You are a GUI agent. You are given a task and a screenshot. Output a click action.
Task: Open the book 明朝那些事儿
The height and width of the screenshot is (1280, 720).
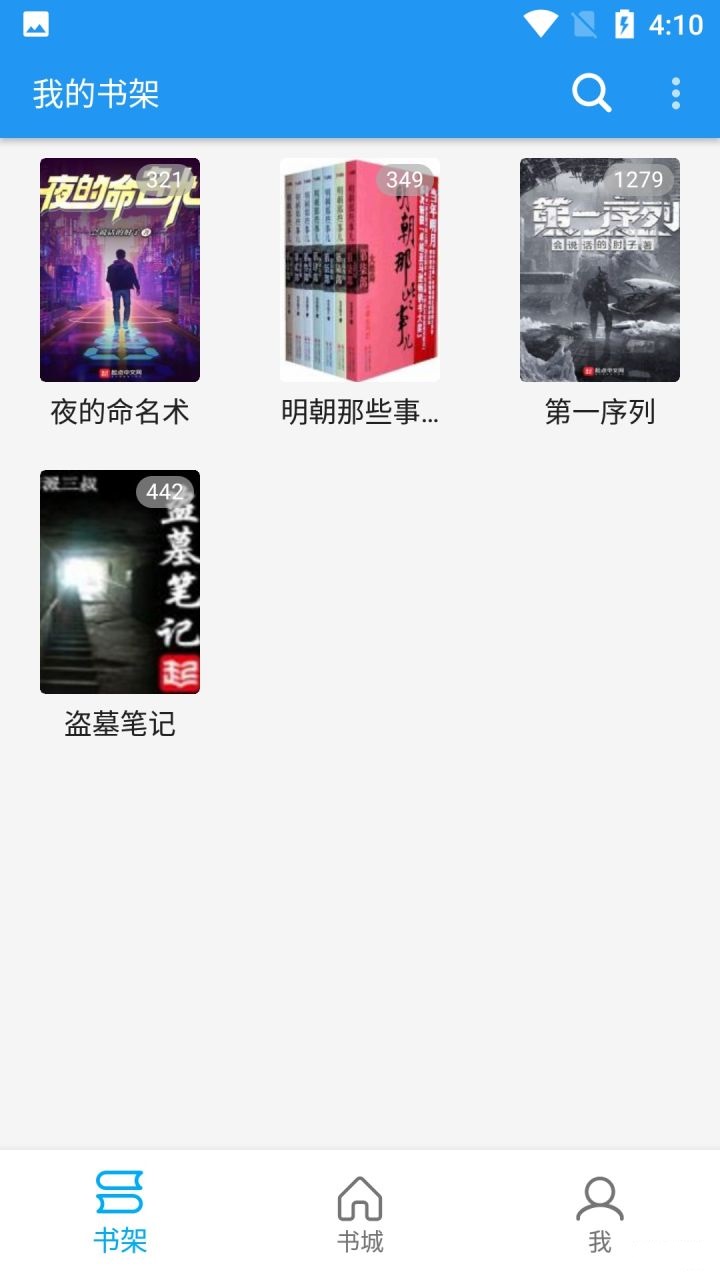point(359,270)
